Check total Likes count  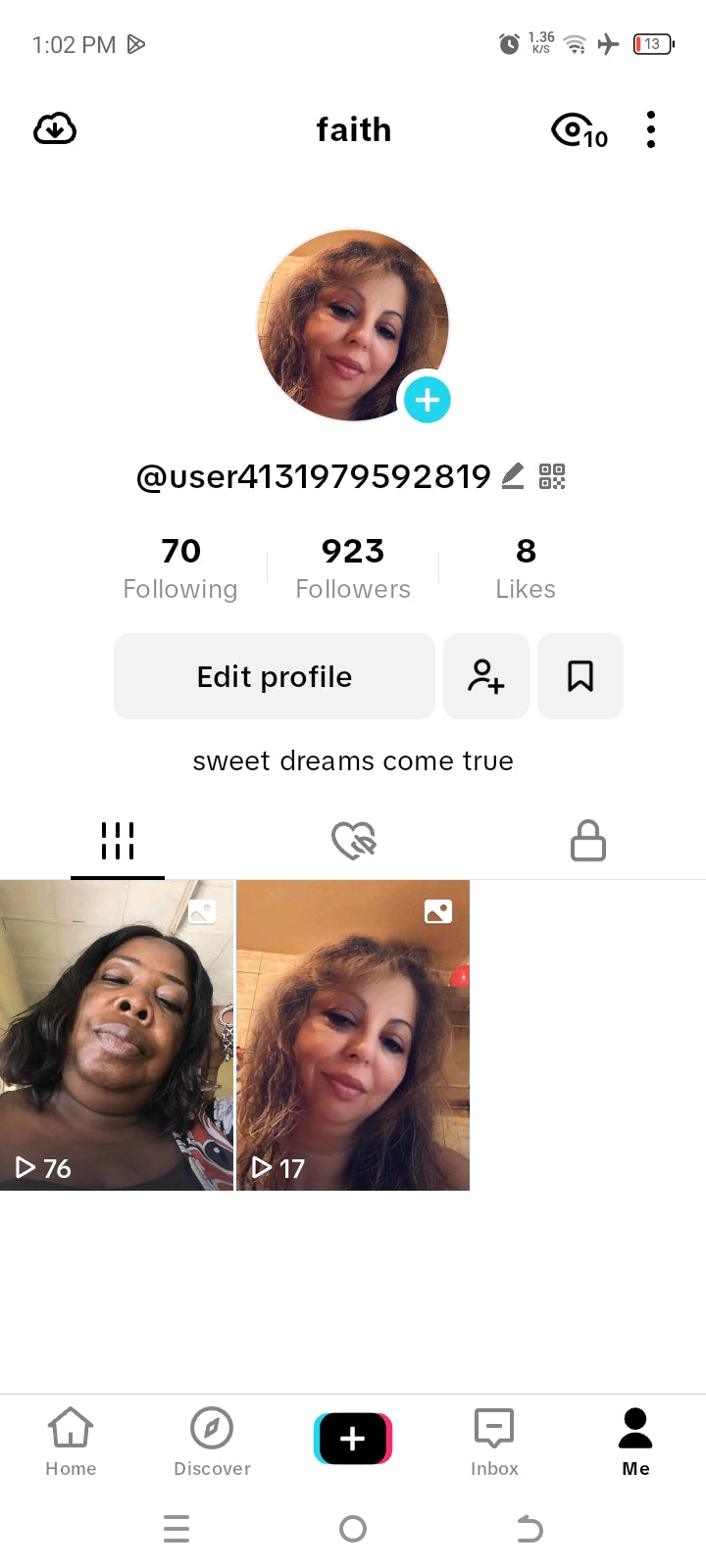[x=526, y=566]
